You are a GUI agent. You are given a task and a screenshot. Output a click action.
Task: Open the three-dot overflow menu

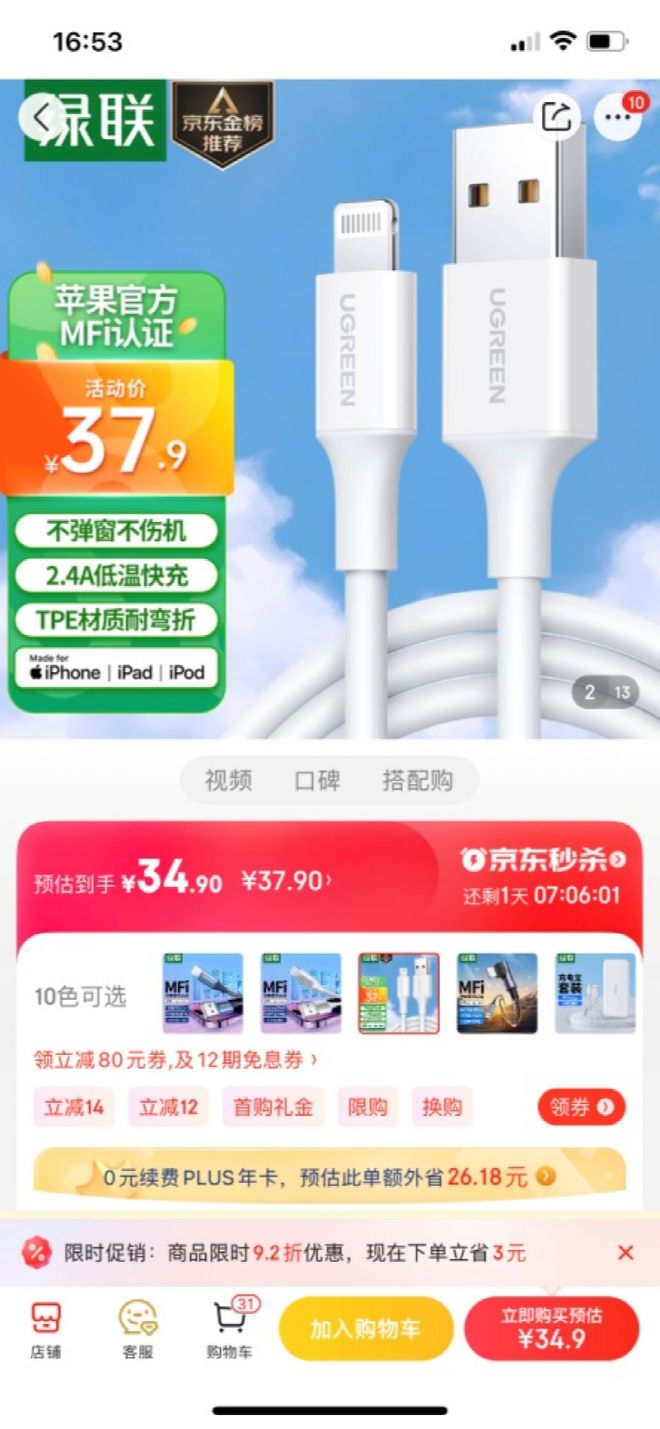click(x=618, y=118)
